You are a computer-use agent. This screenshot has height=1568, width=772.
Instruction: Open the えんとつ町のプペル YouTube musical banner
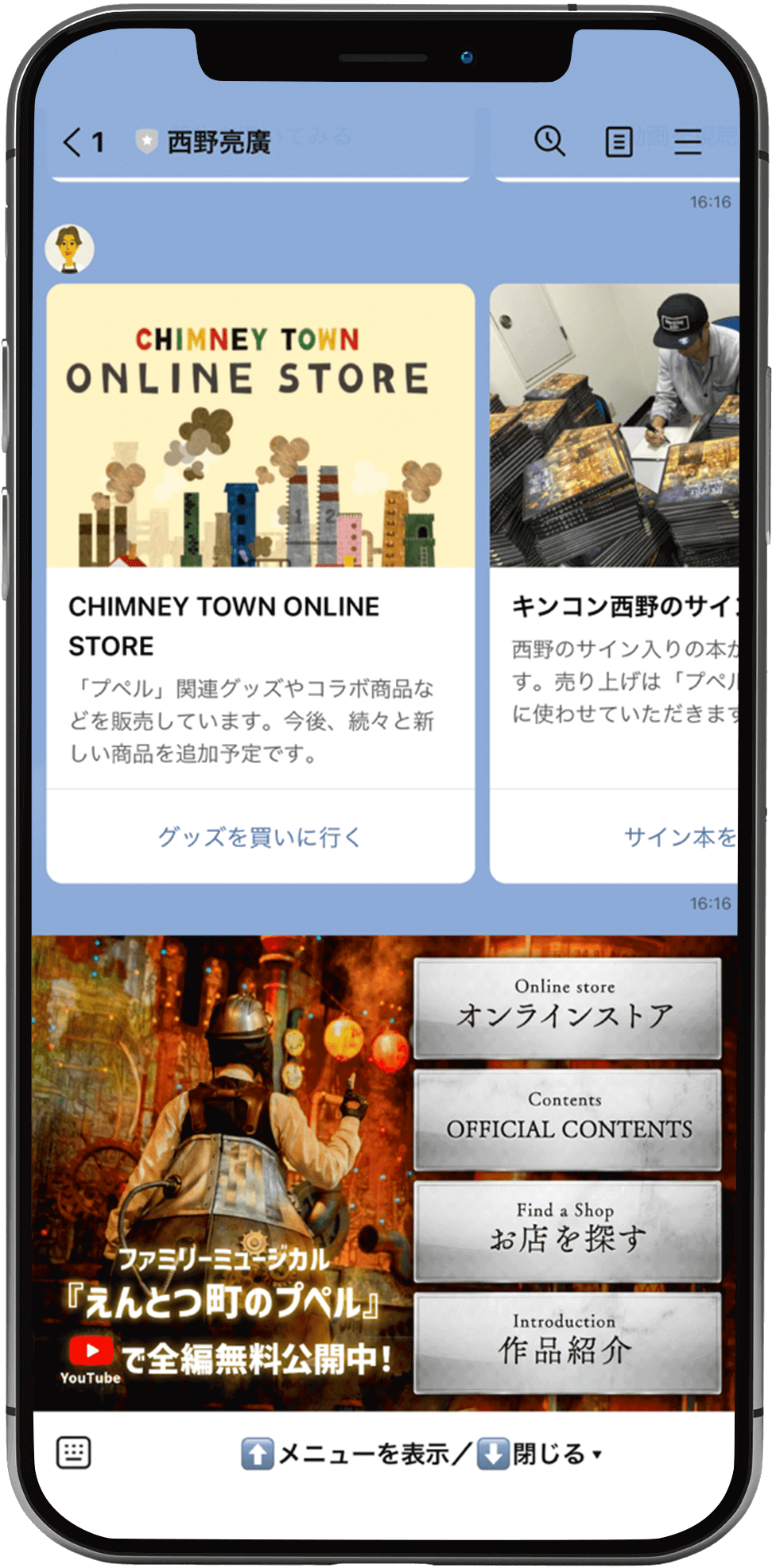tap(223, 1176)
